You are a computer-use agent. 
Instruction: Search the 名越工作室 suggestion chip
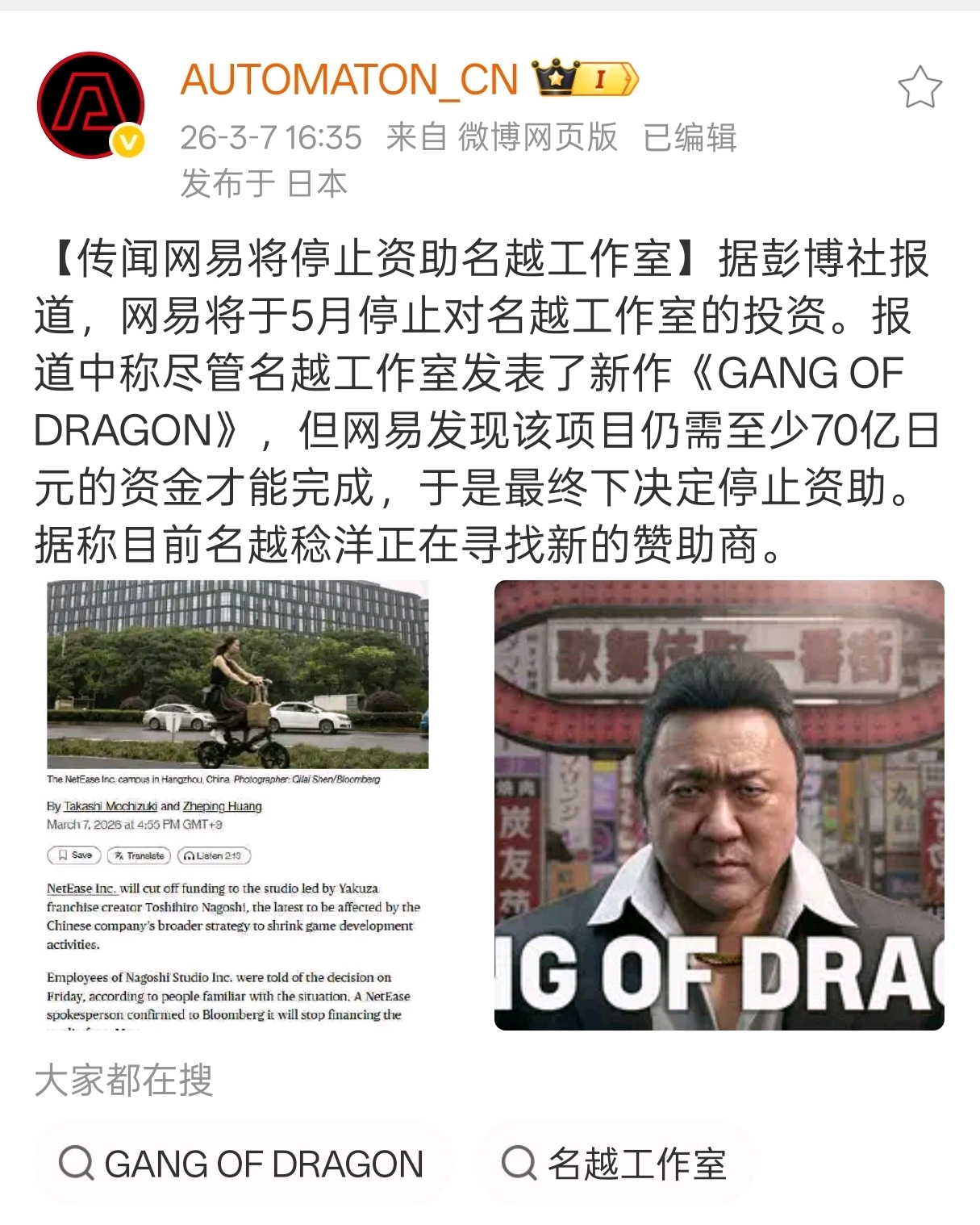[615, 1164]
